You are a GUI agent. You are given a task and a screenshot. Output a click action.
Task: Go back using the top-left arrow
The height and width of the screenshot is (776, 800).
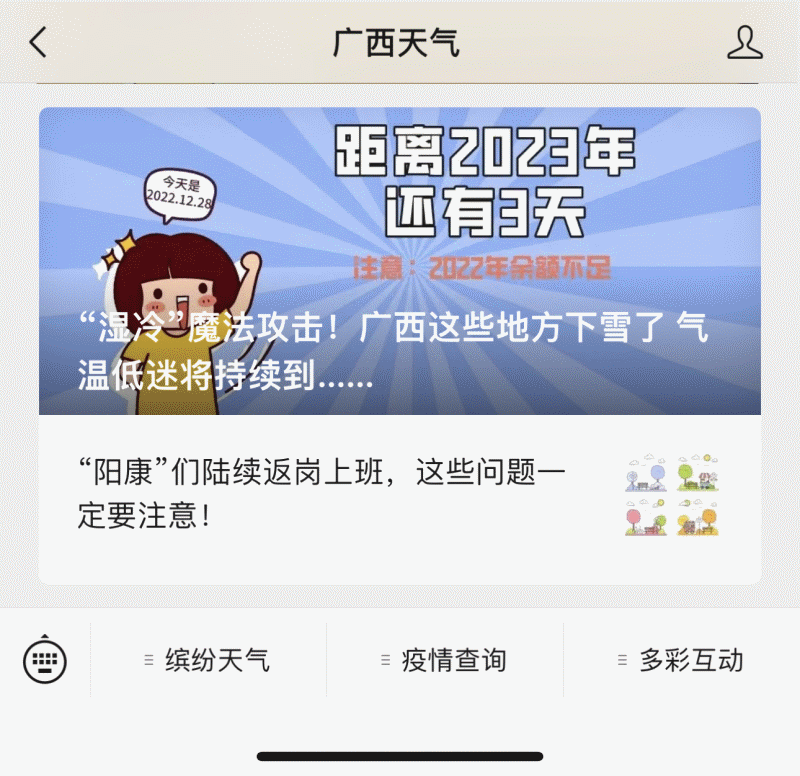38,42
